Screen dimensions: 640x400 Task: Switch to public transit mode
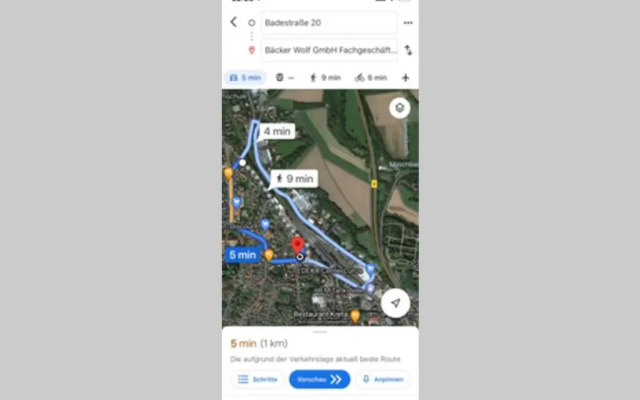click(285, 77)
